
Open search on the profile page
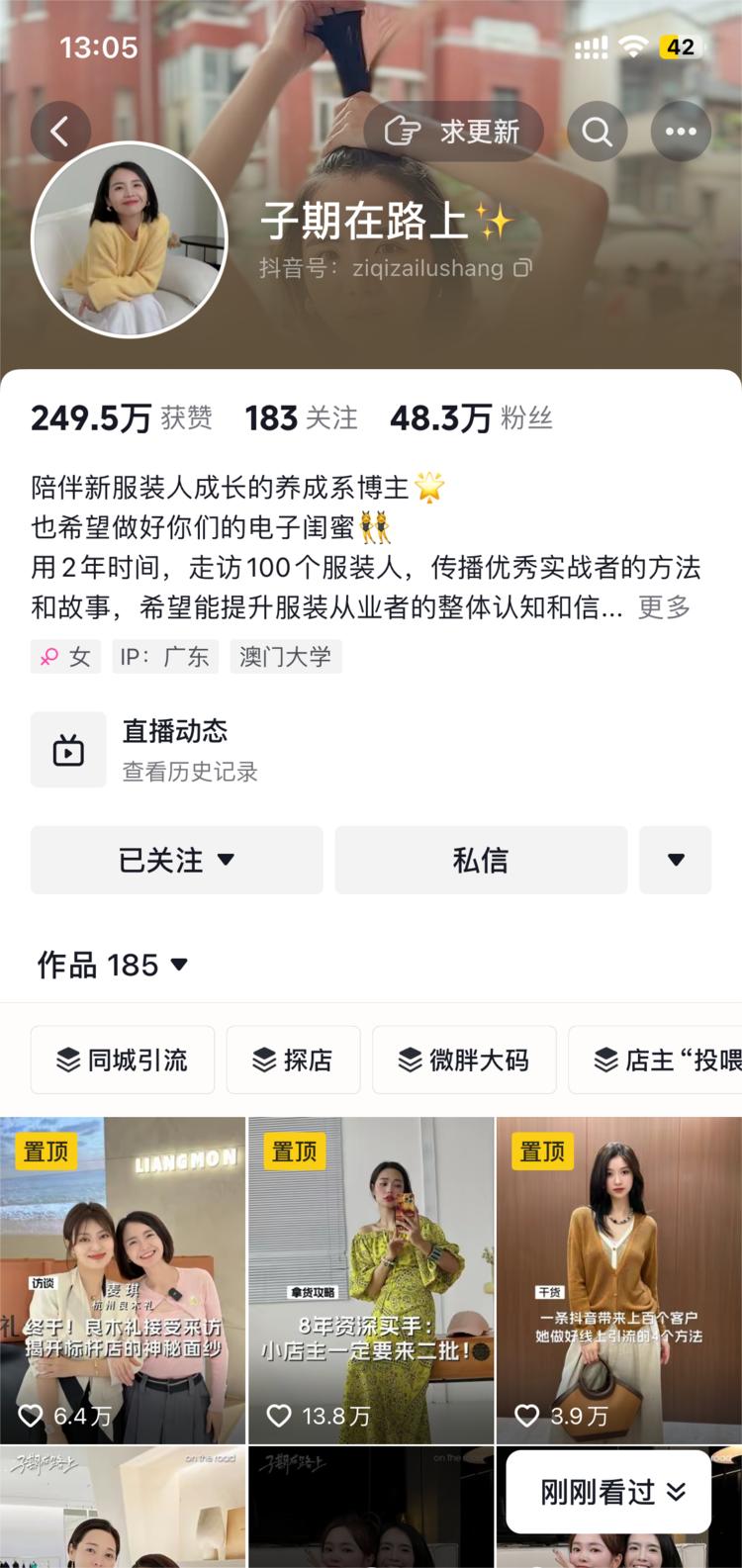(598, 131)
